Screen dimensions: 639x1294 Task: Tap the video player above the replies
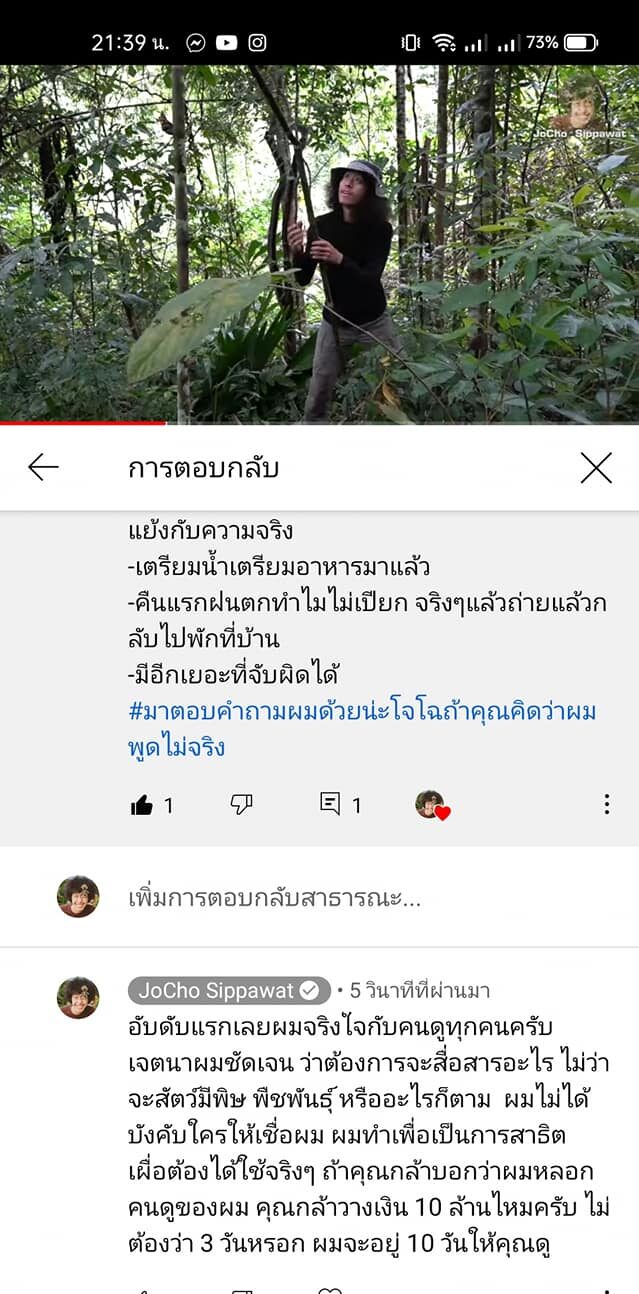point(319,243)
